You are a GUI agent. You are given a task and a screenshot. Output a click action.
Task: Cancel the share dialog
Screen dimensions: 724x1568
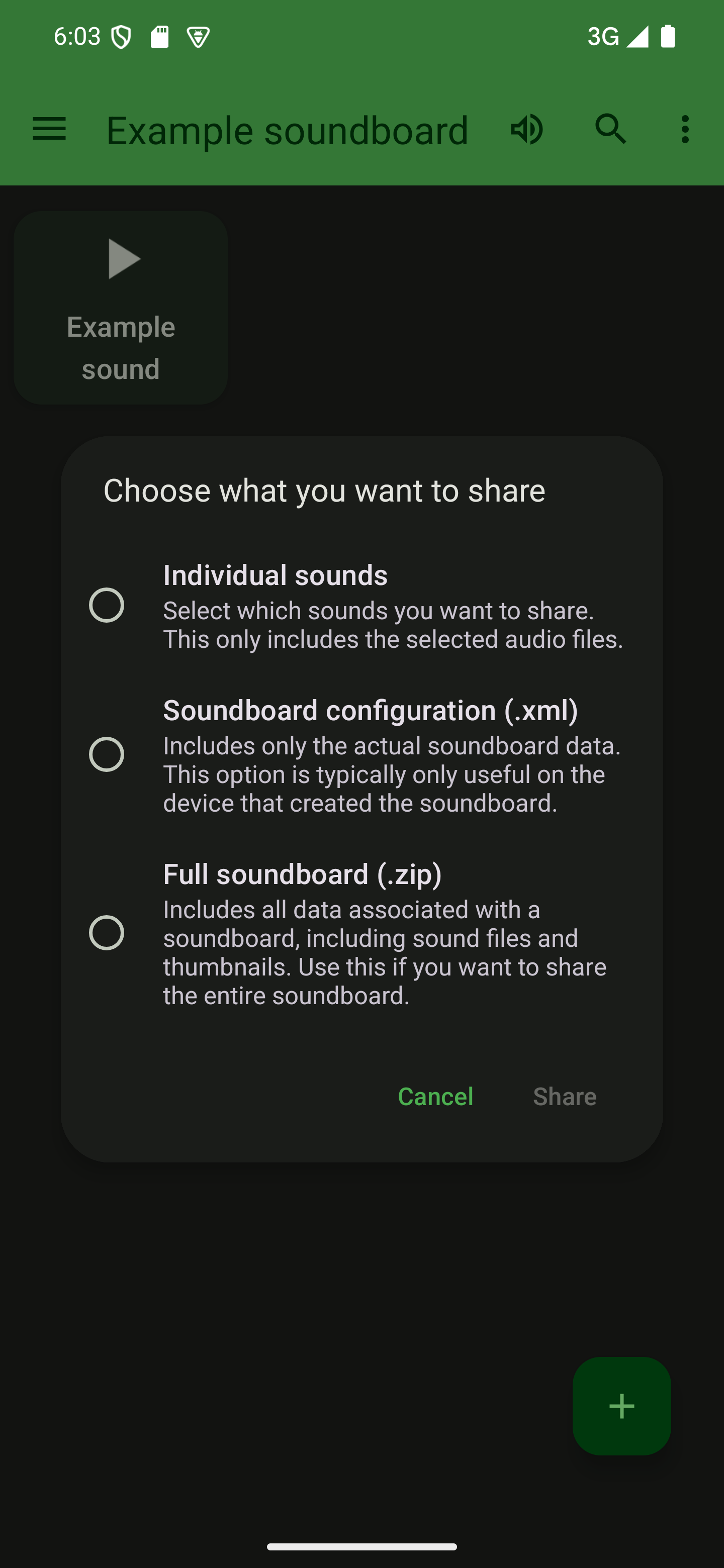(x=435, y=1096)
